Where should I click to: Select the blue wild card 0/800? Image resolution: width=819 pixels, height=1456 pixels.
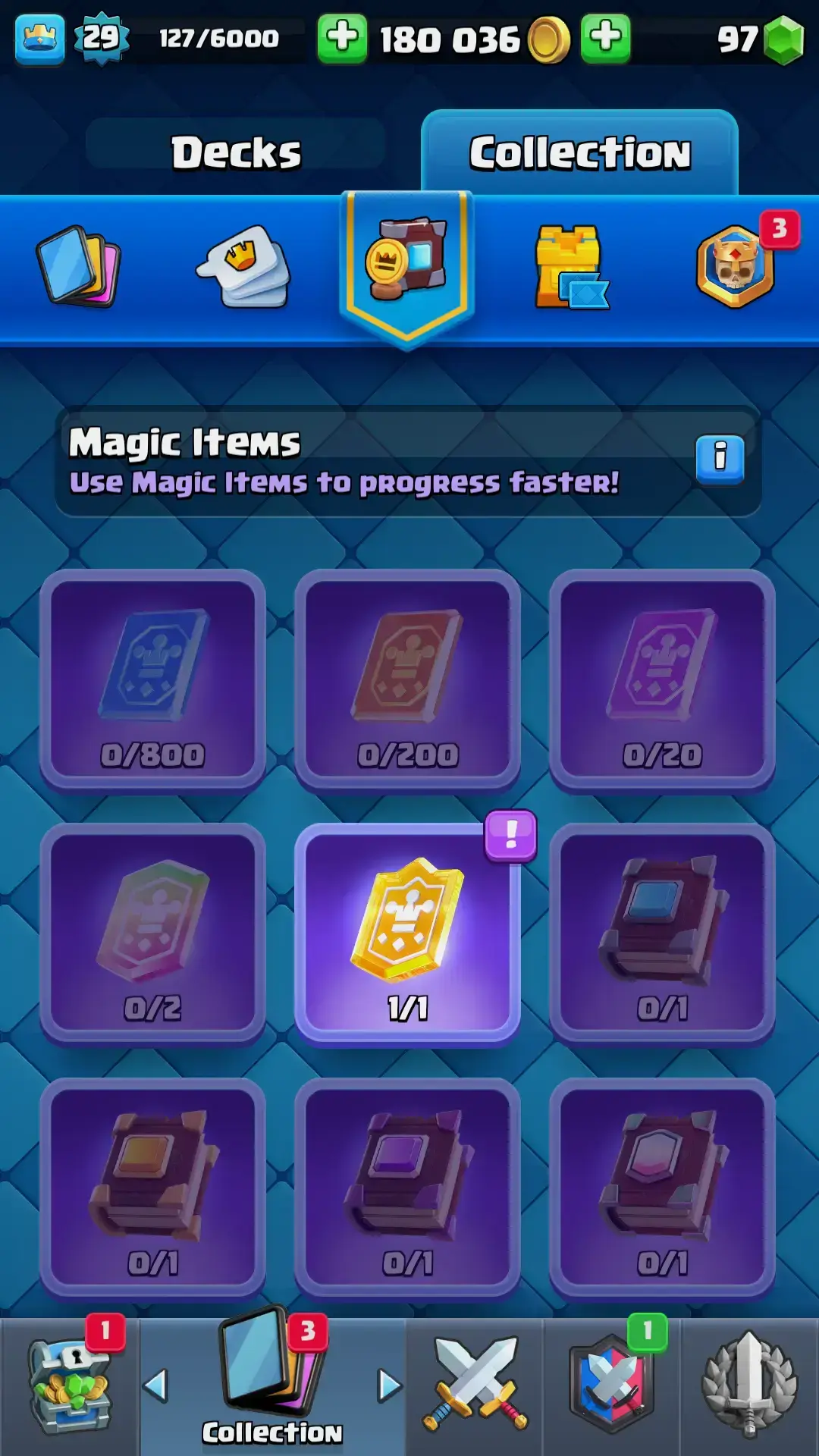coord(152,679)
